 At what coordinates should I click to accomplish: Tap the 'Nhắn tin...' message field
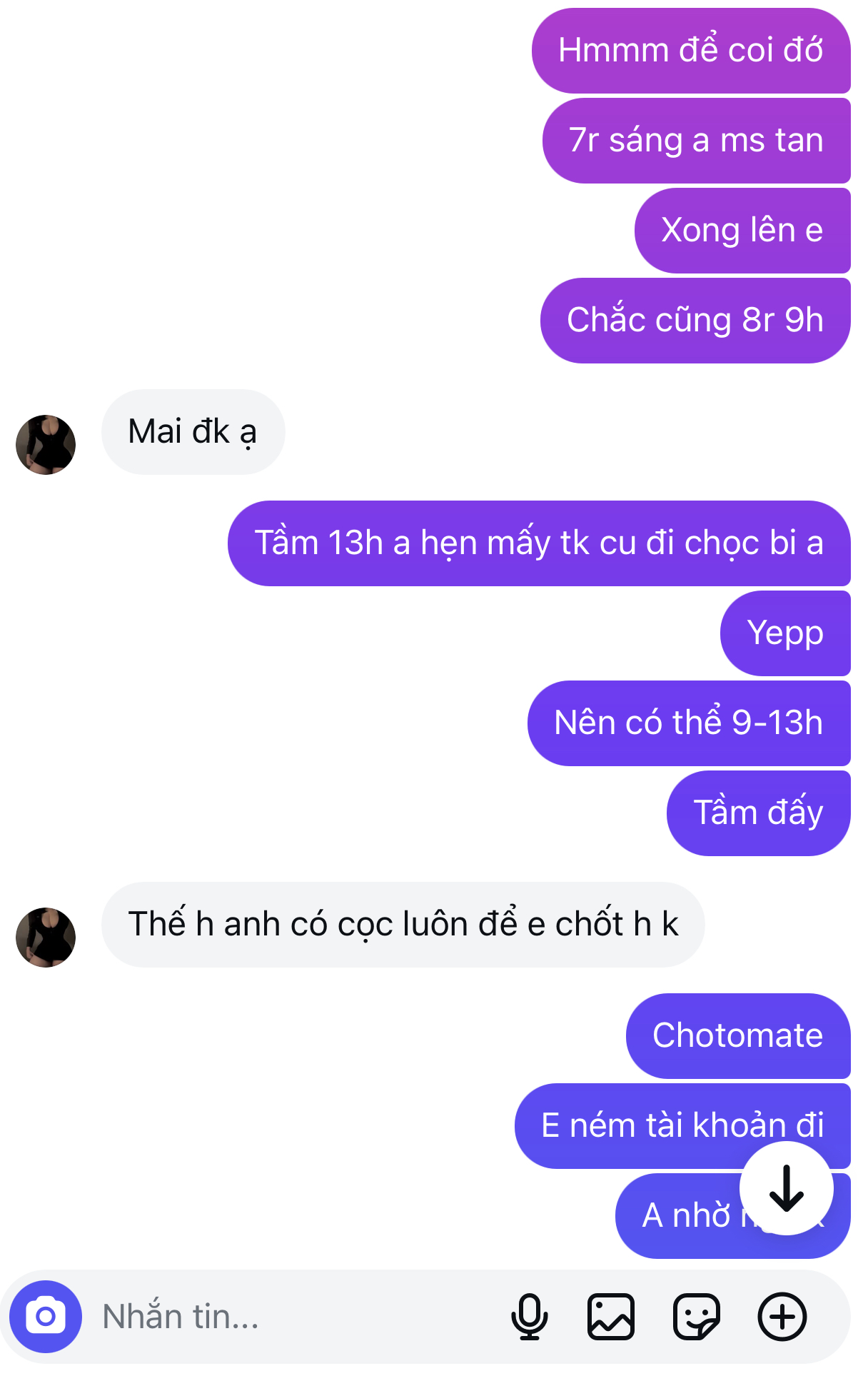pyautogui.click(x=286, y=1316)
